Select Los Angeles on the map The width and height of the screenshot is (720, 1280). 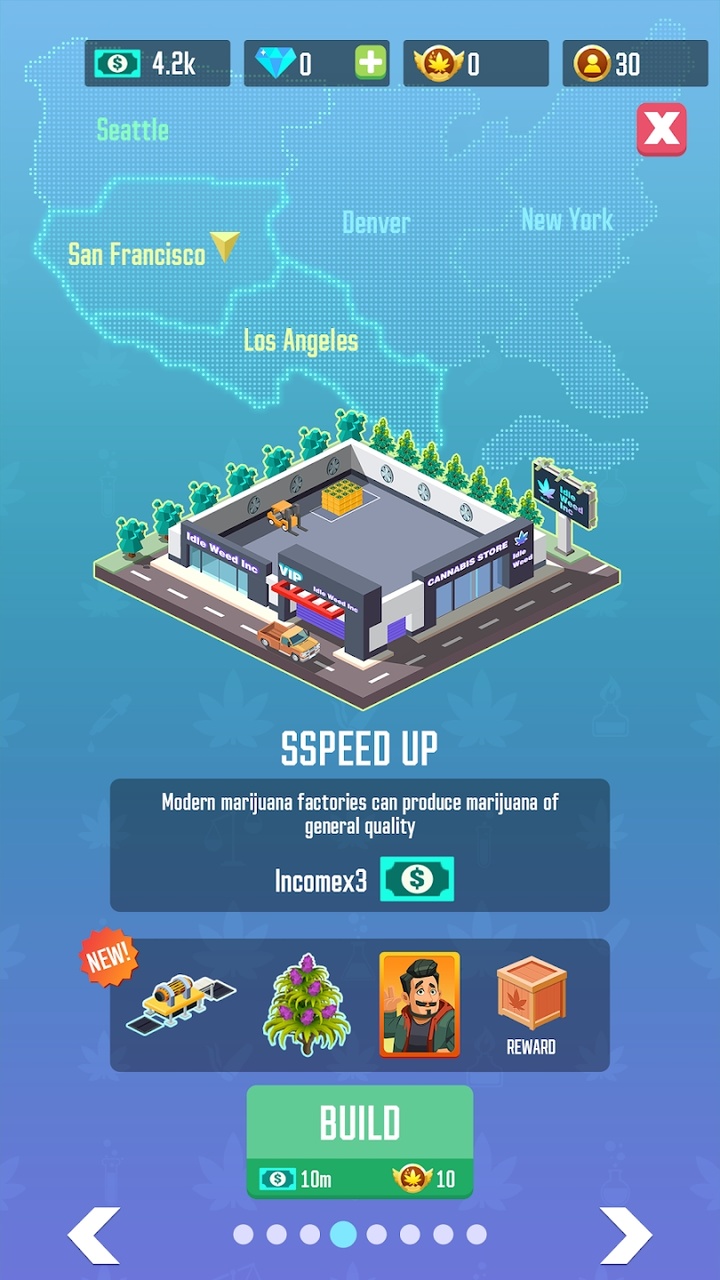tap(301, 341)
